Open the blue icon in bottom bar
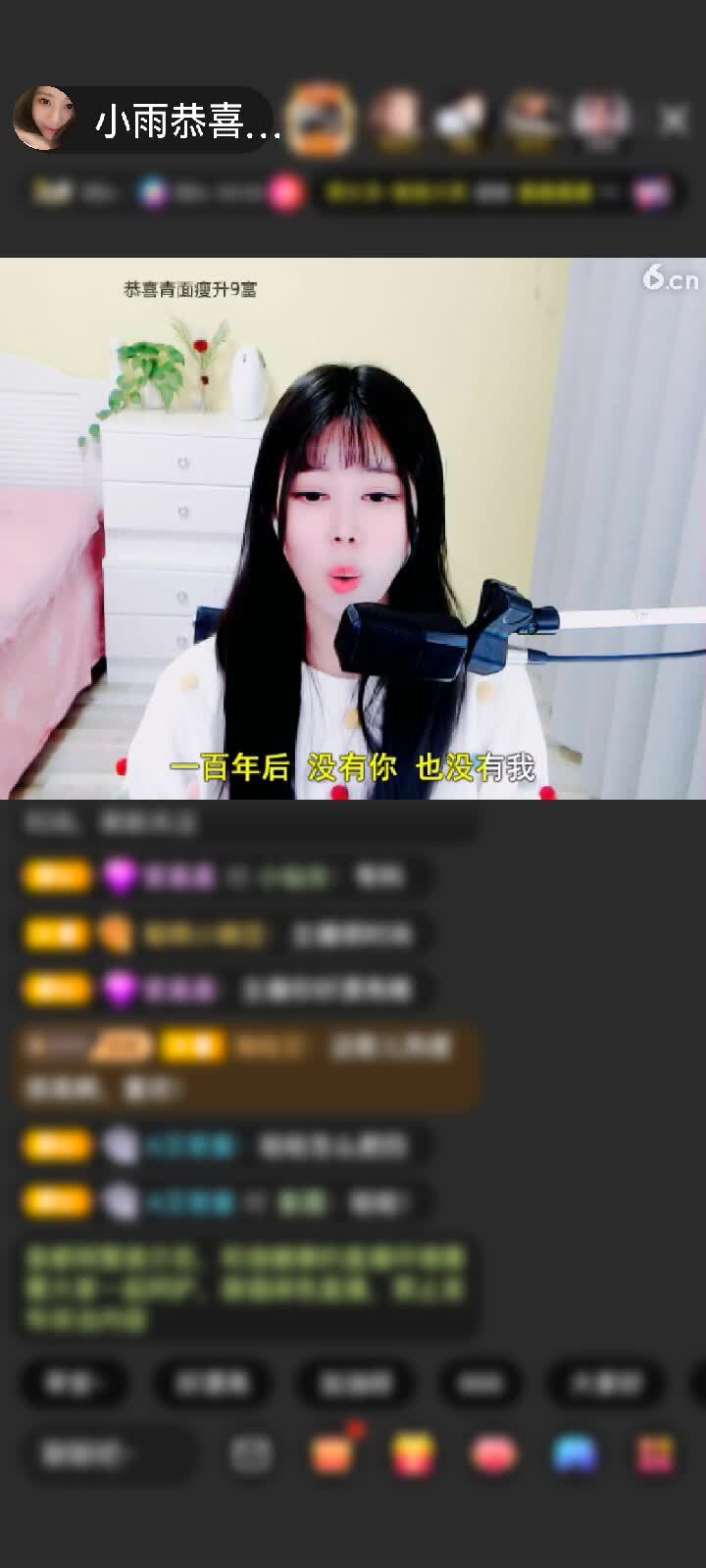Image resolution: width=706 pixels, height=1568 pixels. (x=575, y=1453)
